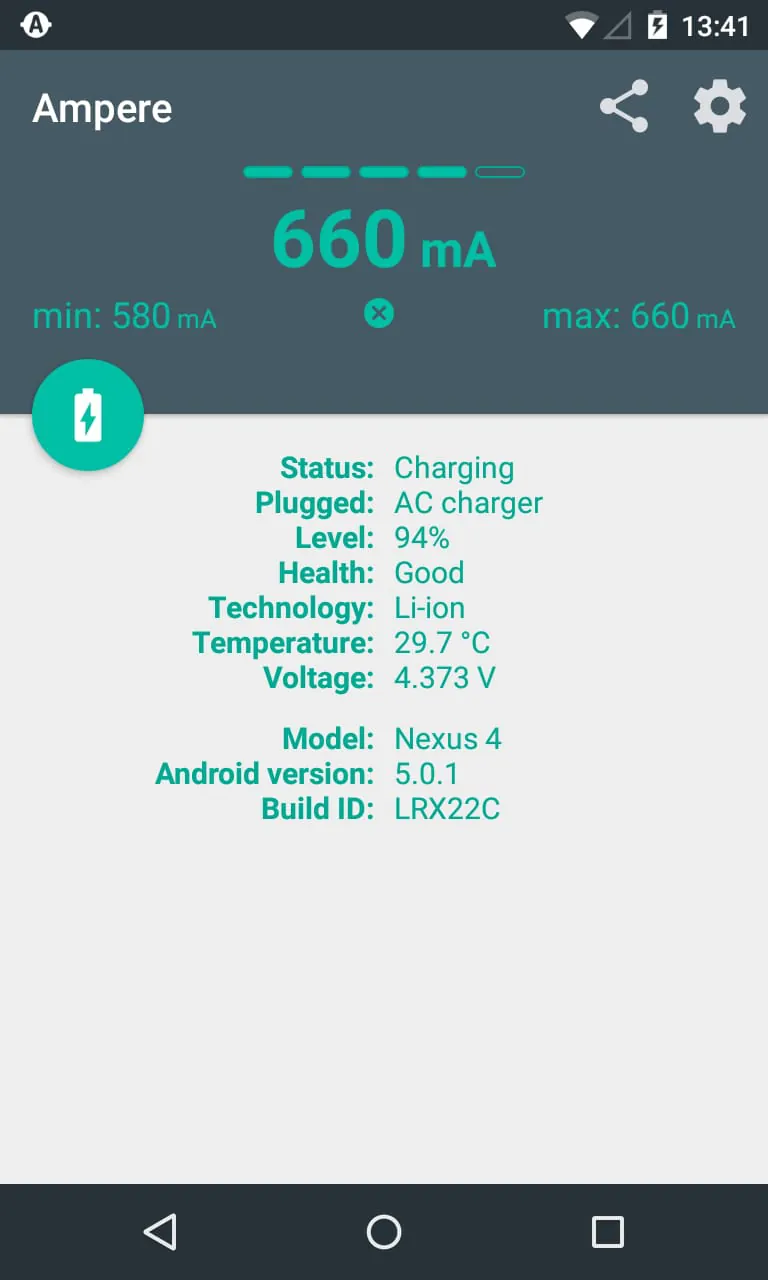Screen dimensions: 768x1280
Task: Dismiss the measurement with the X icon
Action: (x=379, y=313)
